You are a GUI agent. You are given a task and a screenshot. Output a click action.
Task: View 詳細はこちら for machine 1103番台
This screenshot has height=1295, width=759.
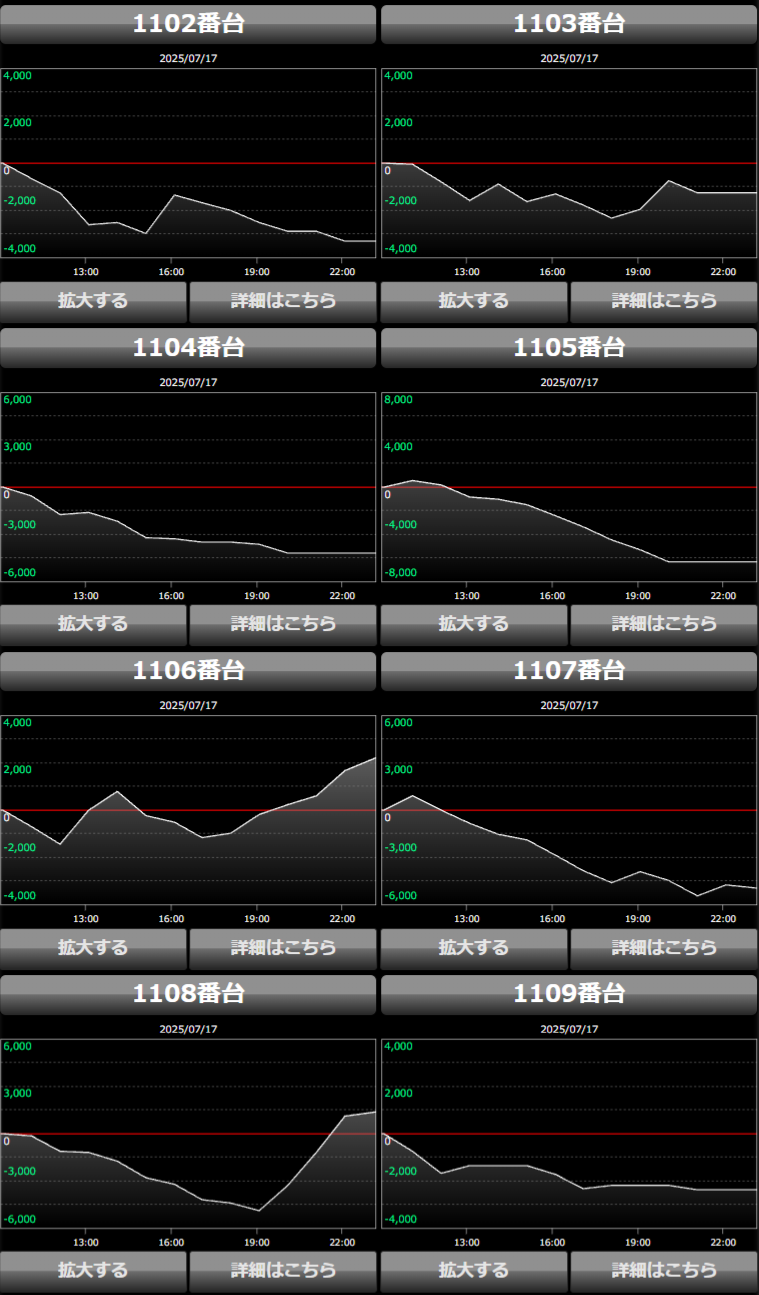pyautogui.click(x=664, y=301)
